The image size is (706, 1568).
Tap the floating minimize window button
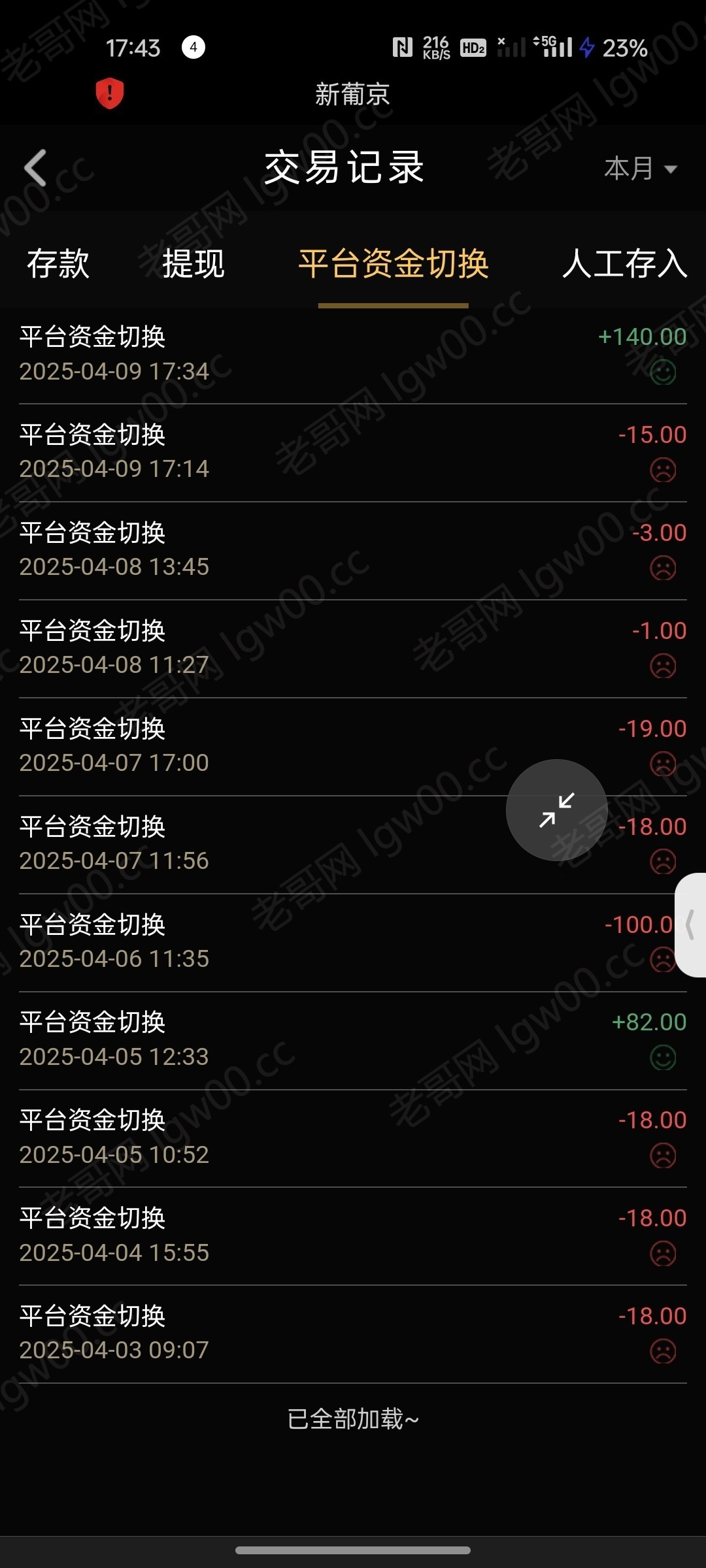pos(556,810)
